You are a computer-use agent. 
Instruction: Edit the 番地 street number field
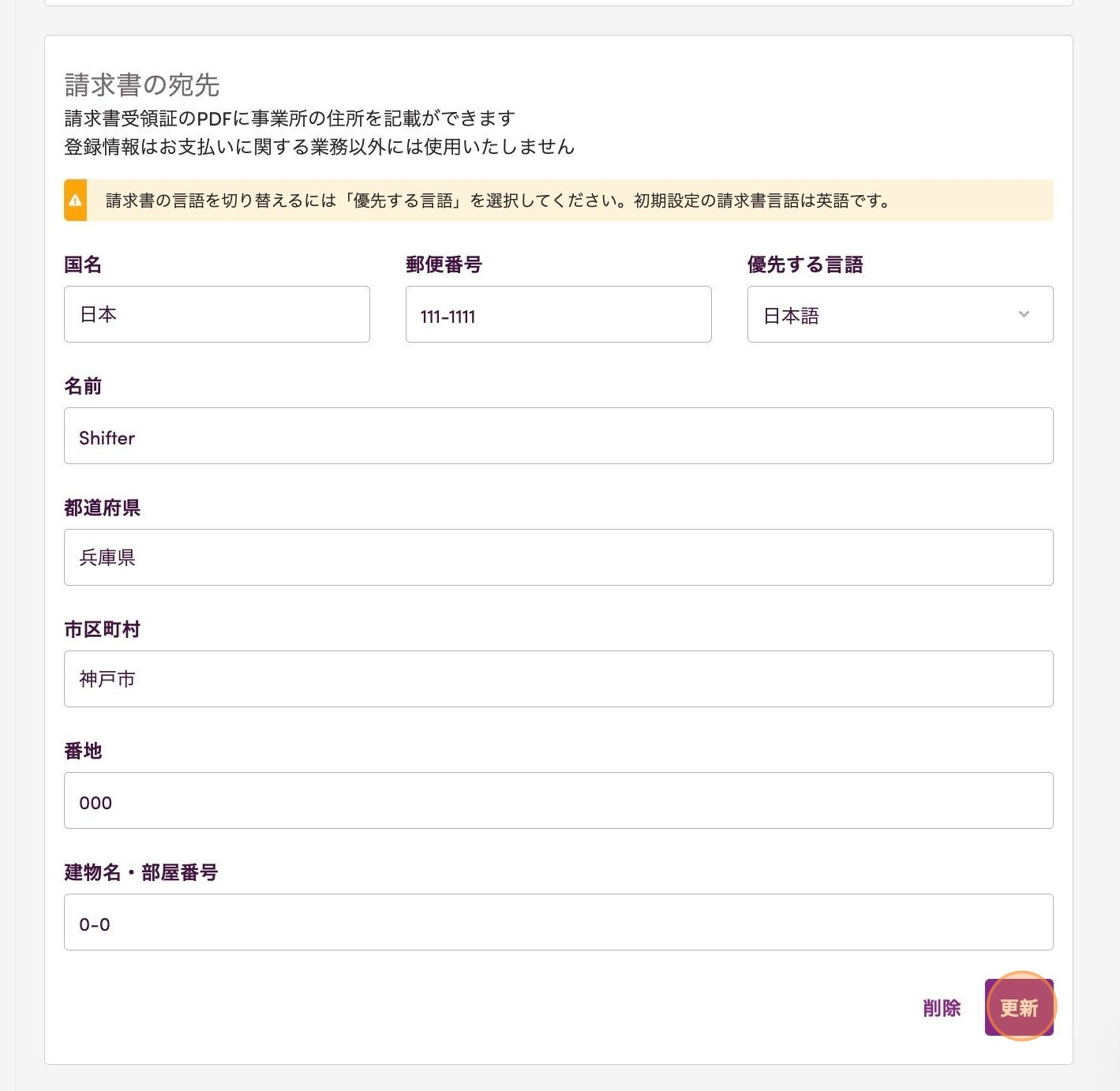558,800
